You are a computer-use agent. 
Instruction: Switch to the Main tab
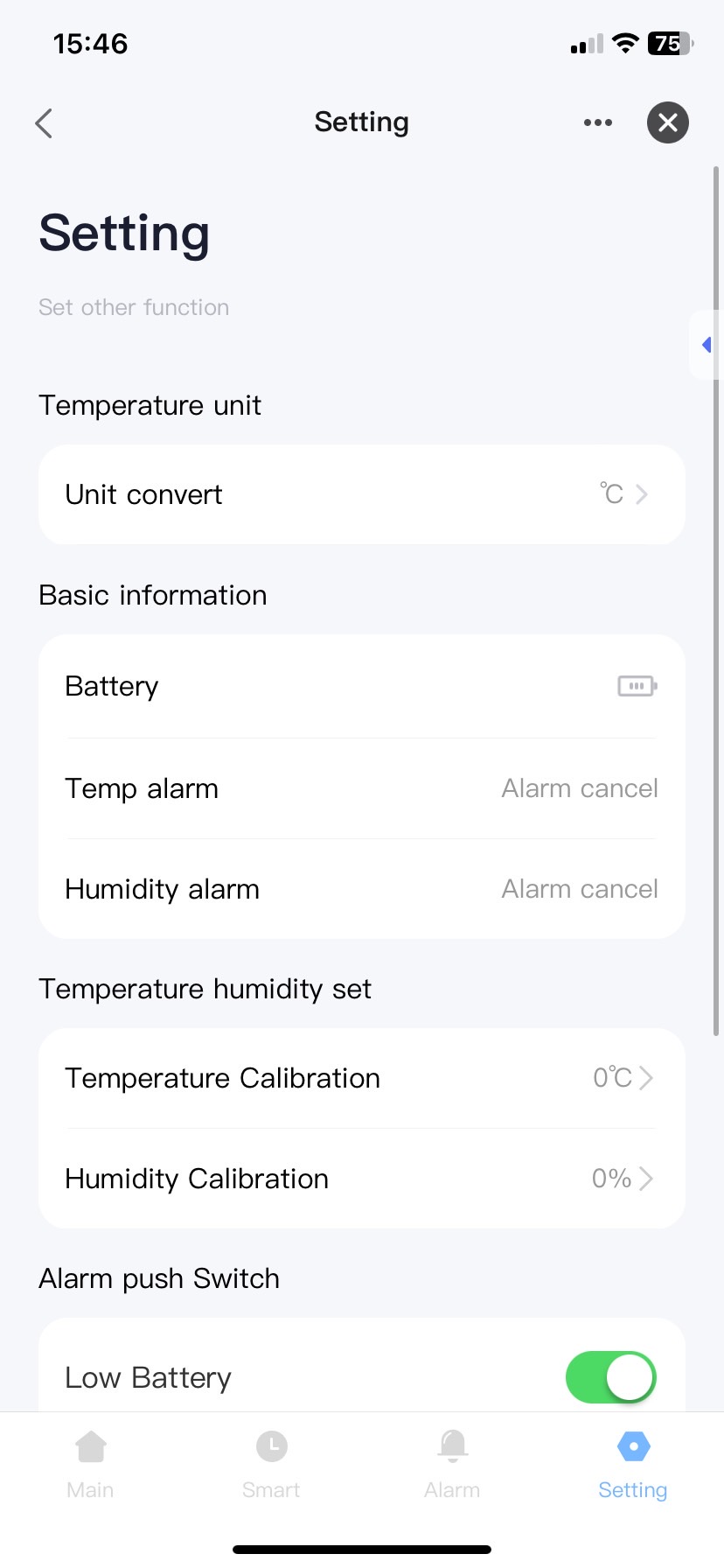tap(91, 1461)
